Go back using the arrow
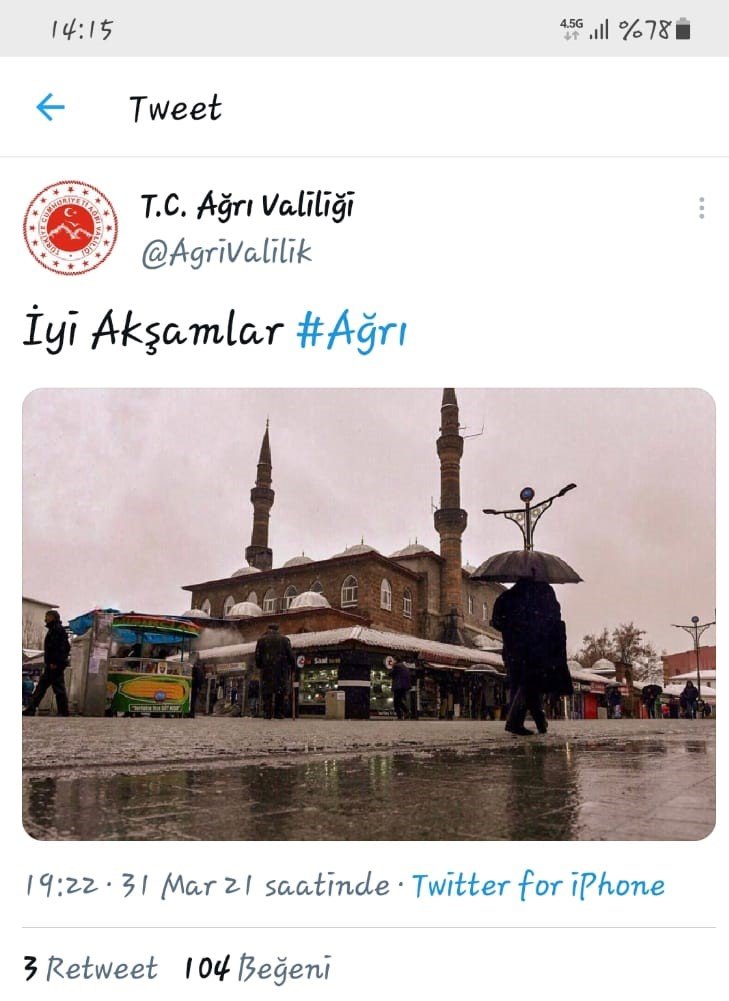The height and width of the screenshot is (1001, 729). [x=50, y=108]
